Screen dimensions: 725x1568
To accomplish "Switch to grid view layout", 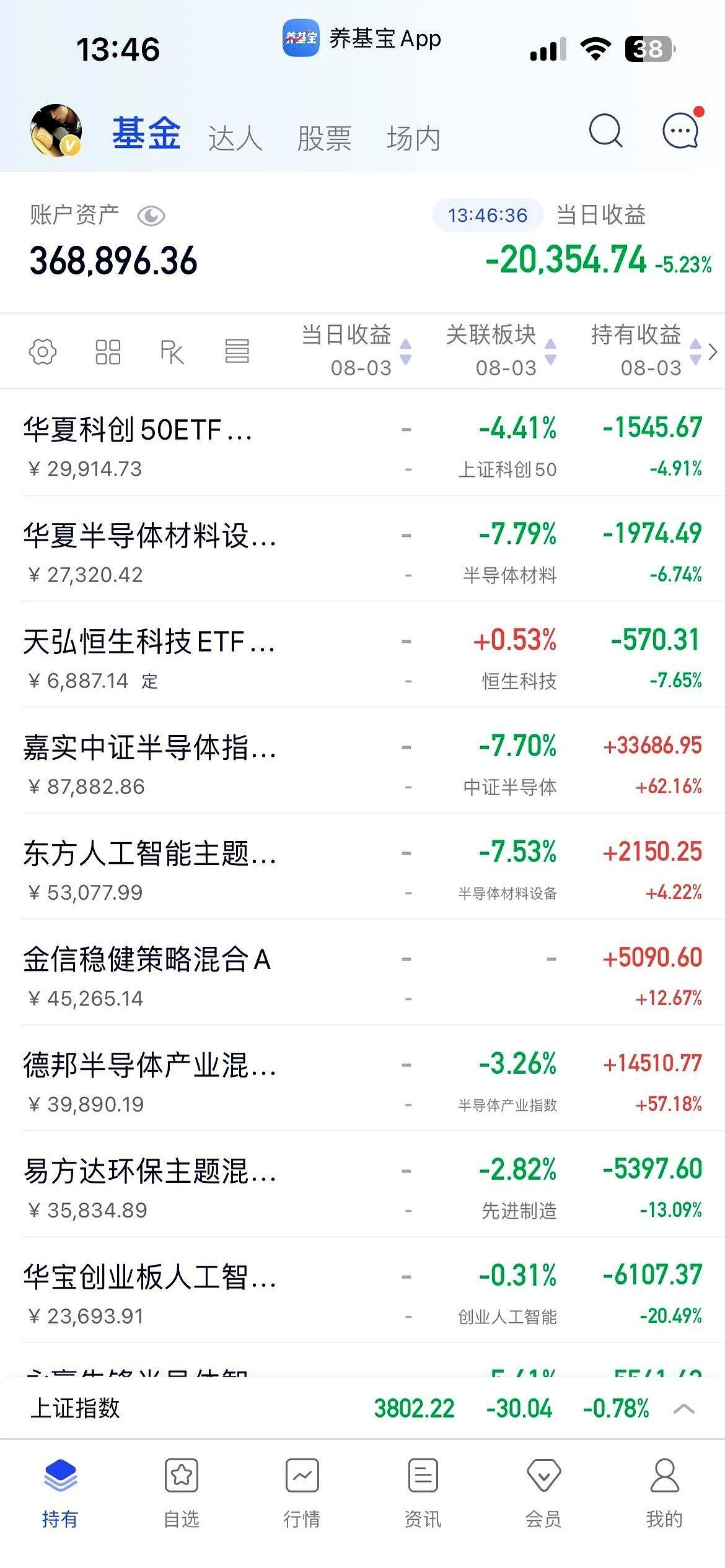I will [x=108, y=352].
